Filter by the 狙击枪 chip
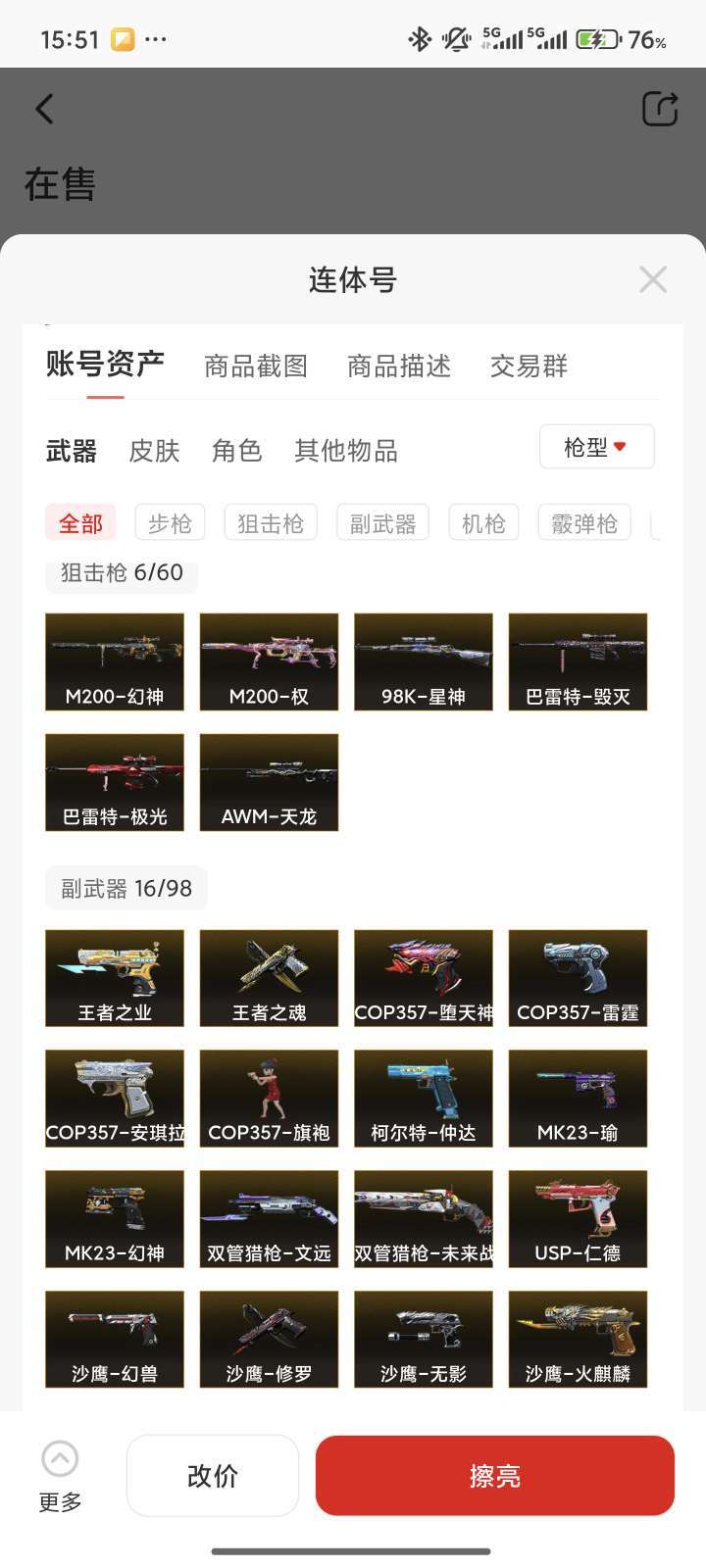This screenshot has width=706, height=1568. 271,523
